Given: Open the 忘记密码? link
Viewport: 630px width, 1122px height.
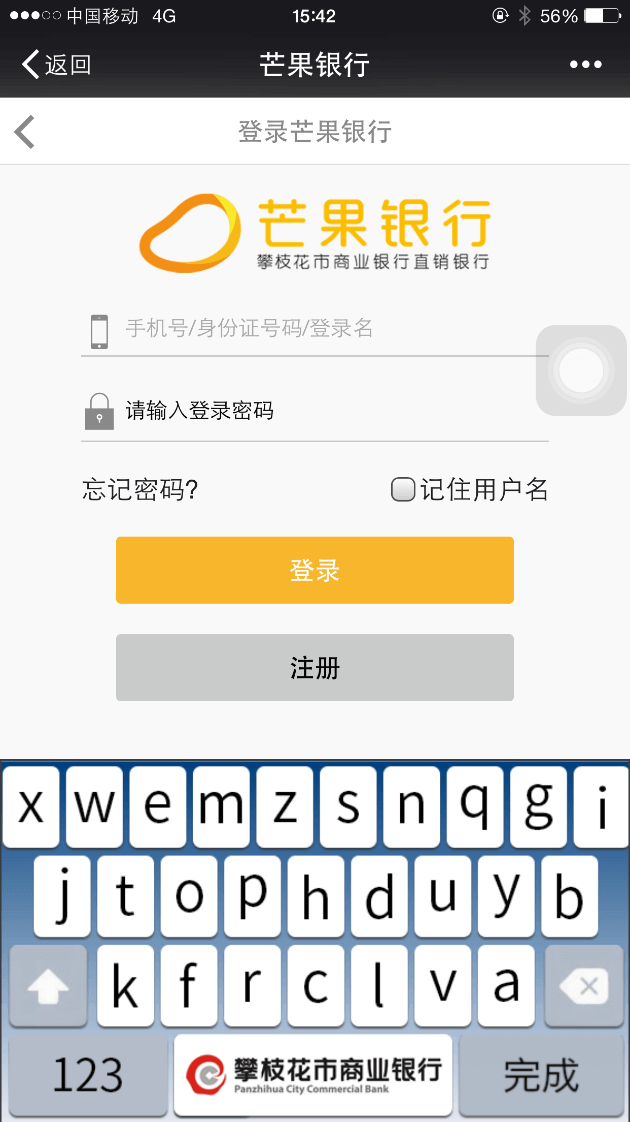Looking at the screenshot, I should coord(141,490).
